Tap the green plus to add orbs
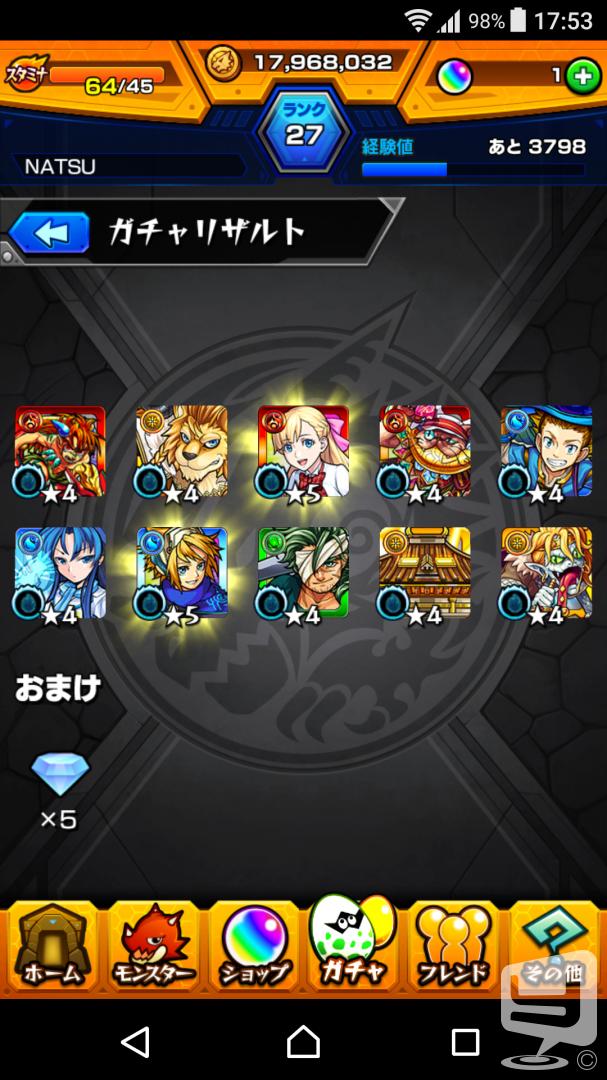This screenshot has width=607, height=1080. (583, 76)
